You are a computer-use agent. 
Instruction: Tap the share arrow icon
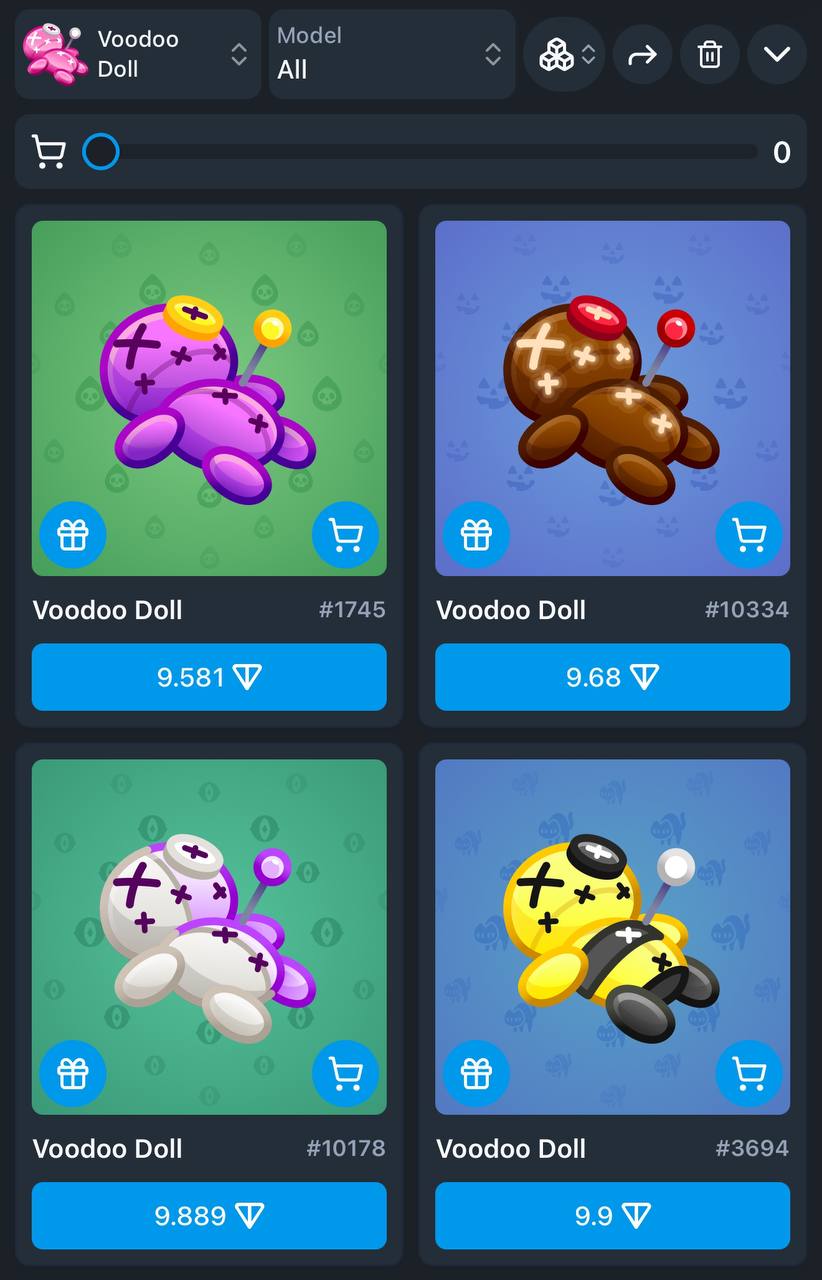tap(642, 54)
